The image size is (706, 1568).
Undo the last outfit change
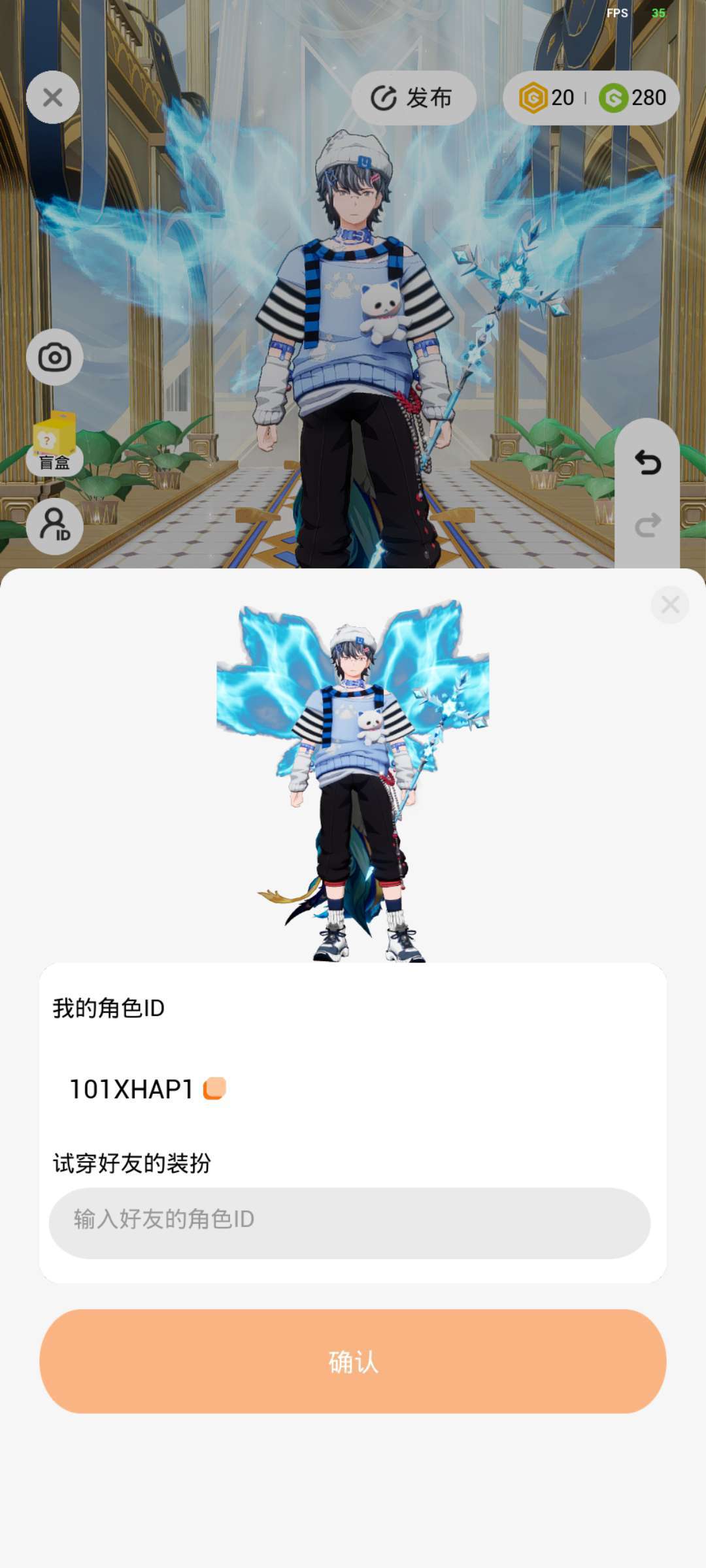pos(648,463)
